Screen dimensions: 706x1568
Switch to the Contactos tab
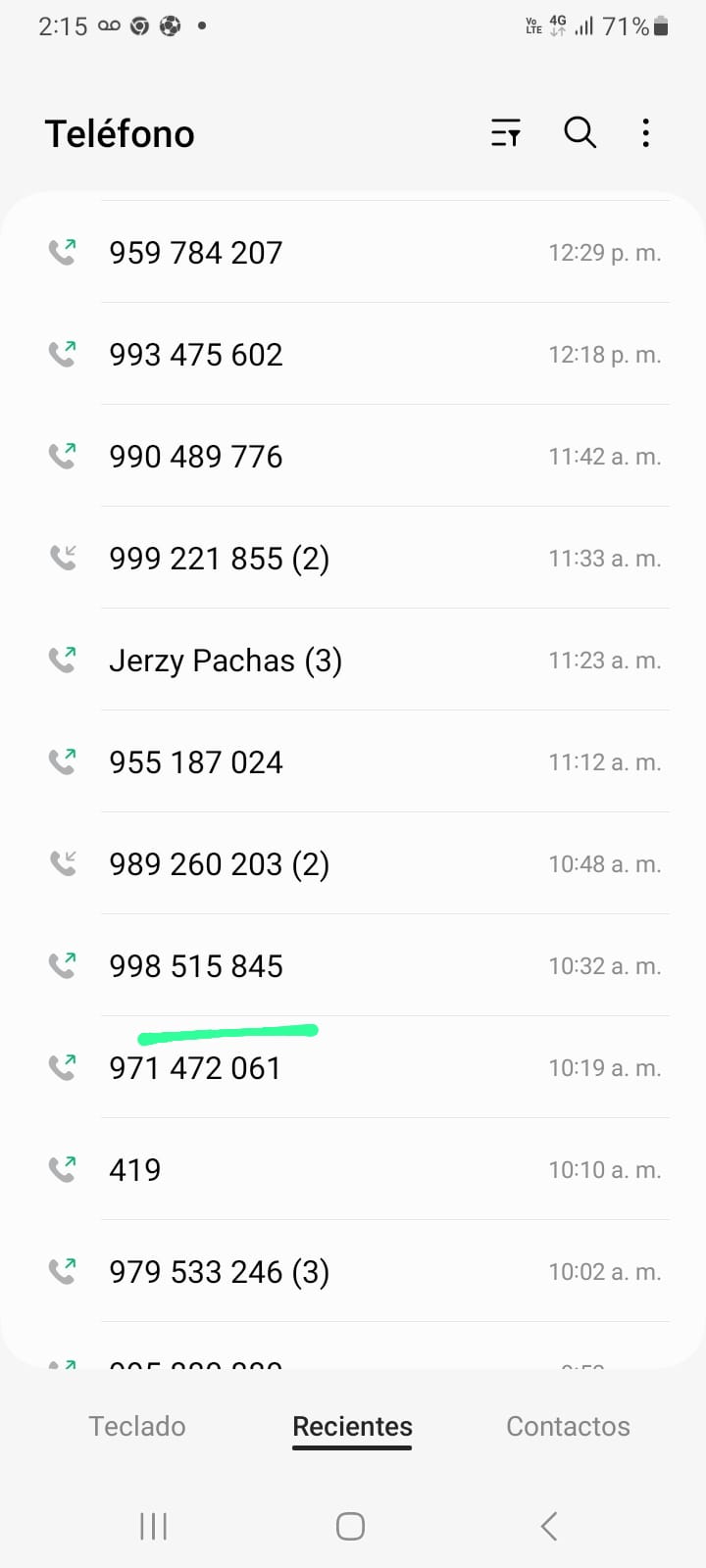[568, 1426]
